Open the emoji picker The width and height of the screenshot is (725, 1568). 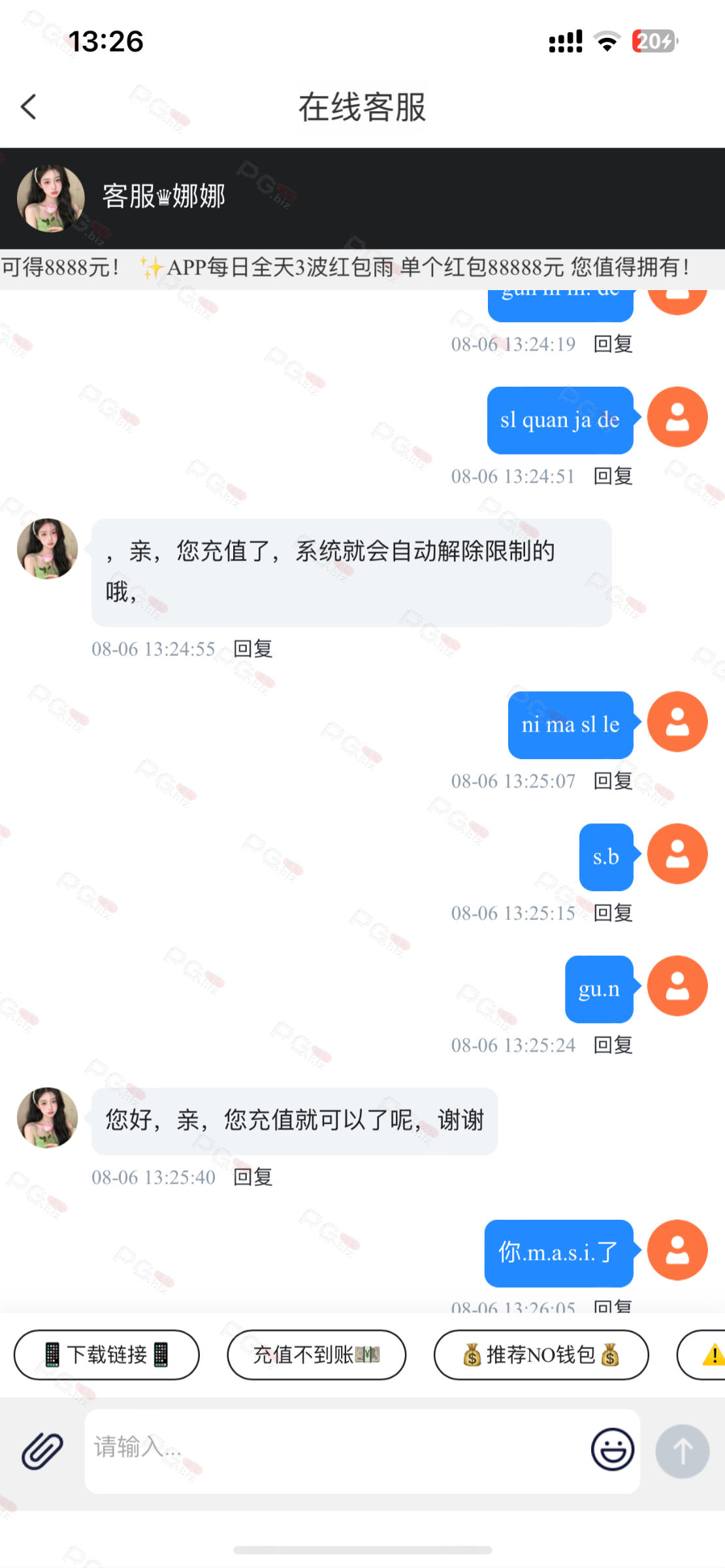[x=612, y=1449]
